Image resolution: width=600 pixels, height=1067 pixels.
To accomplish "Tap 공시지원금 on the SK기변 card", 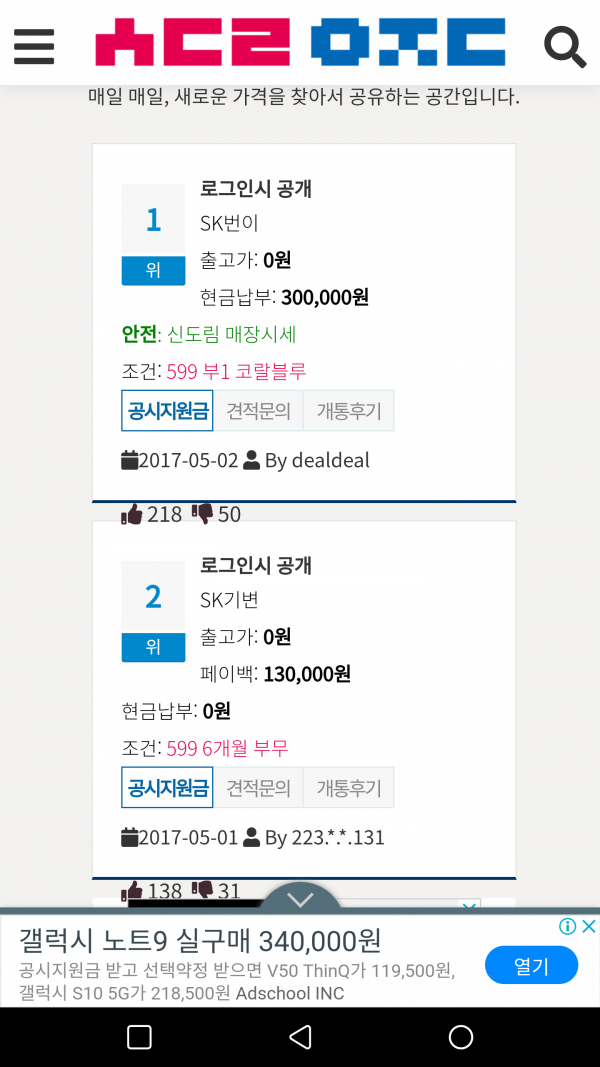I will pyautogui.click(x=167, y=787).
